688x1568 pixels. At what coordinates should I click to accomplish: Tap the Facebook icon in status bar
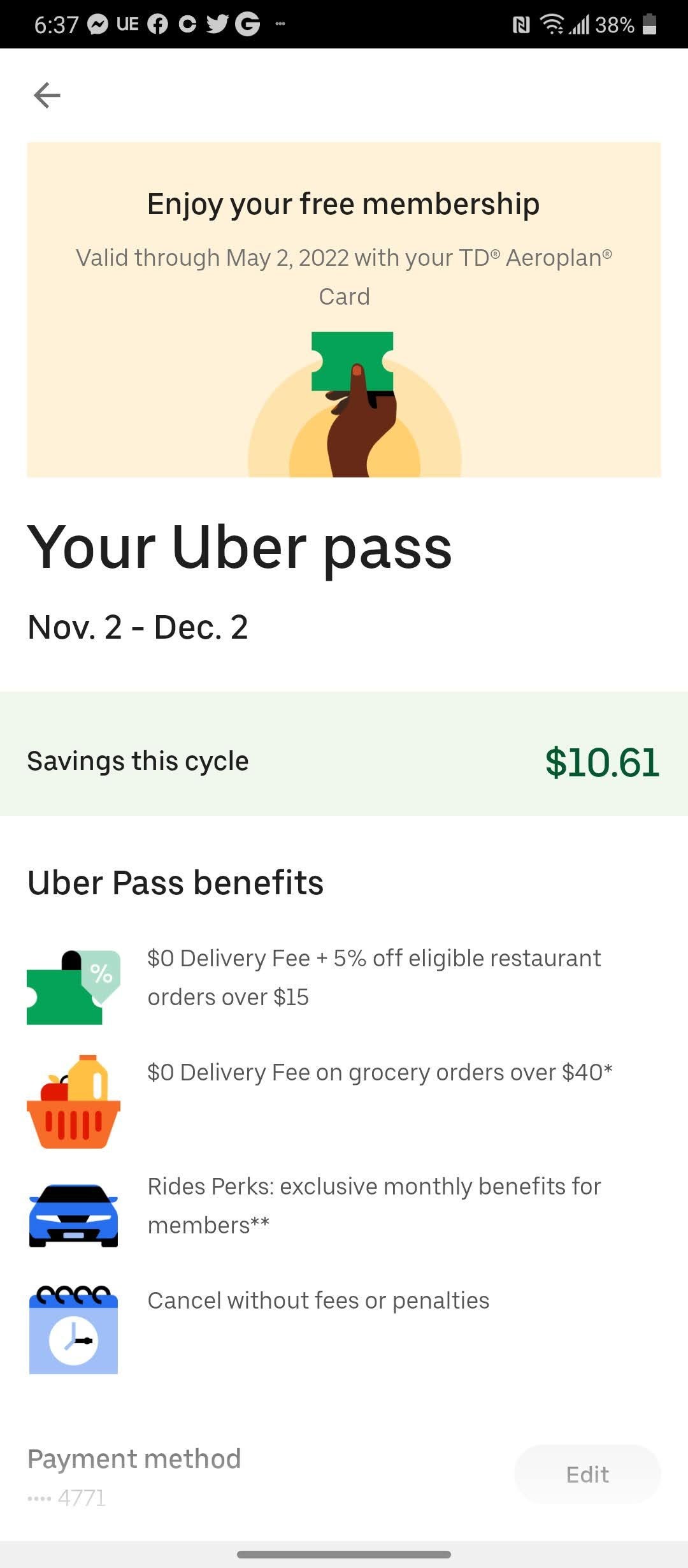click(157, 24)
